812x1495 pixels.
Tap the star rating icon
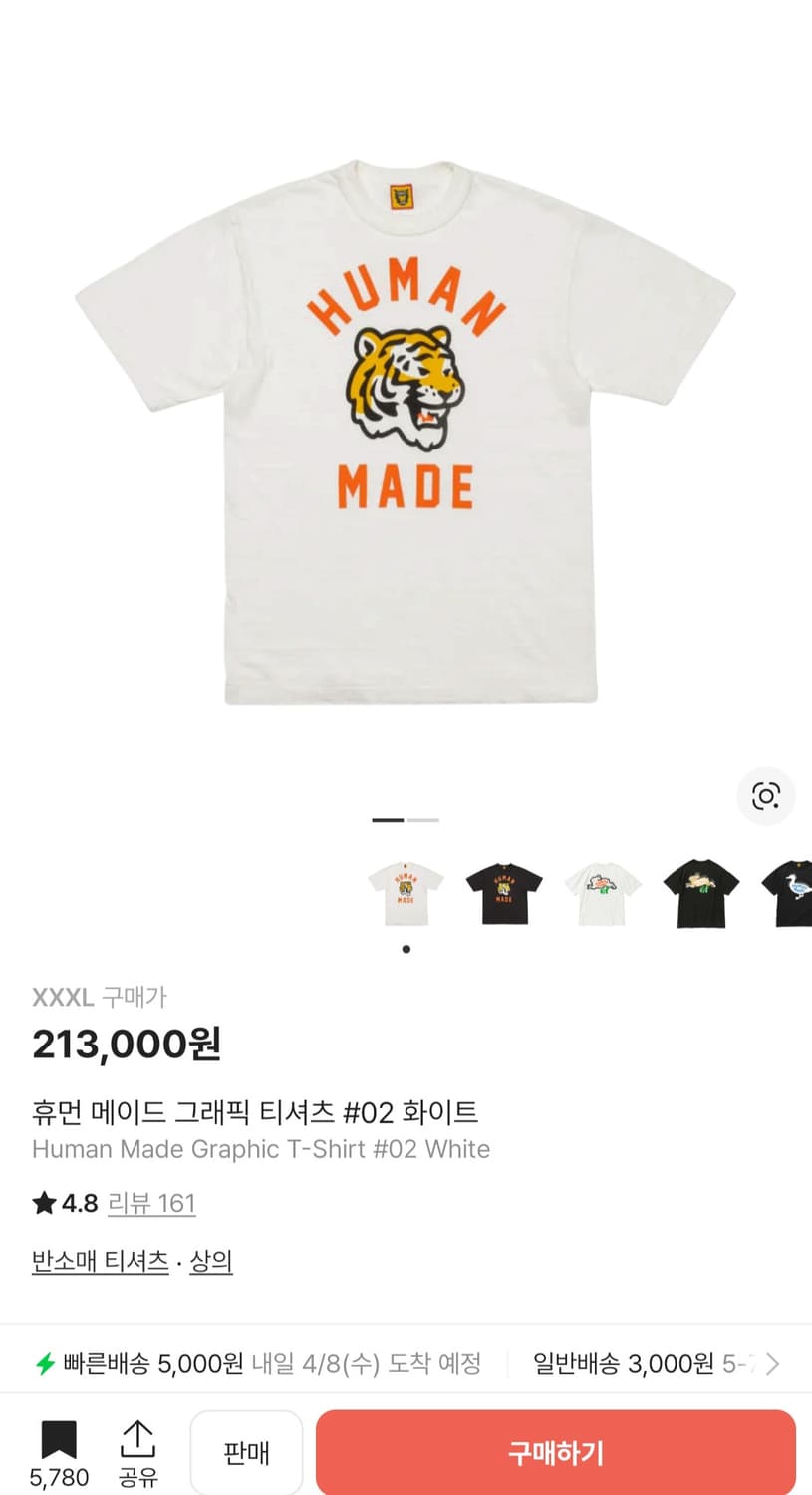click(43, 1204)
